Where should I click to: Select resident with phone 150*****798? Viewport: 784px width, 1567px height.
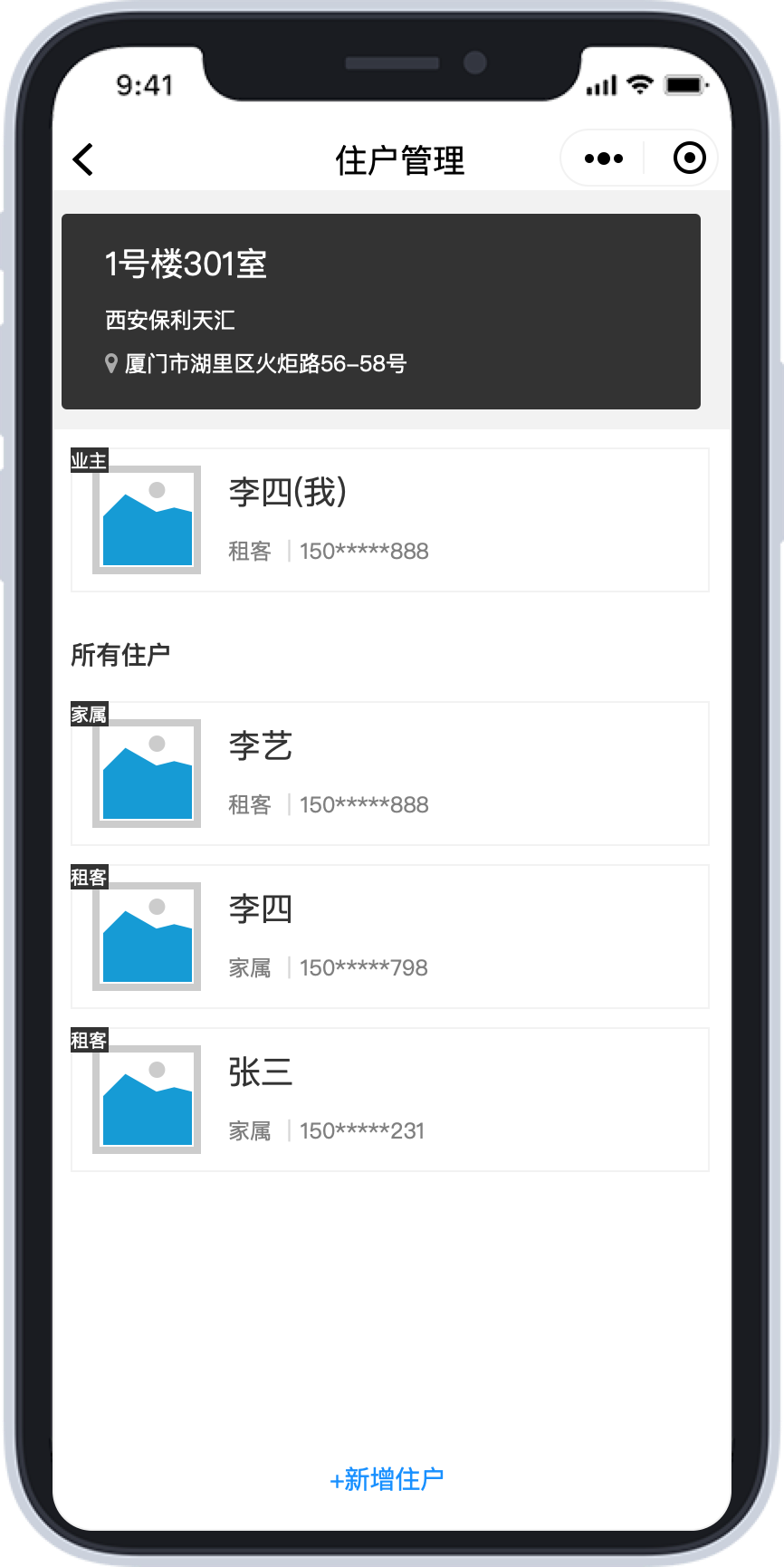tap(390, 937)
